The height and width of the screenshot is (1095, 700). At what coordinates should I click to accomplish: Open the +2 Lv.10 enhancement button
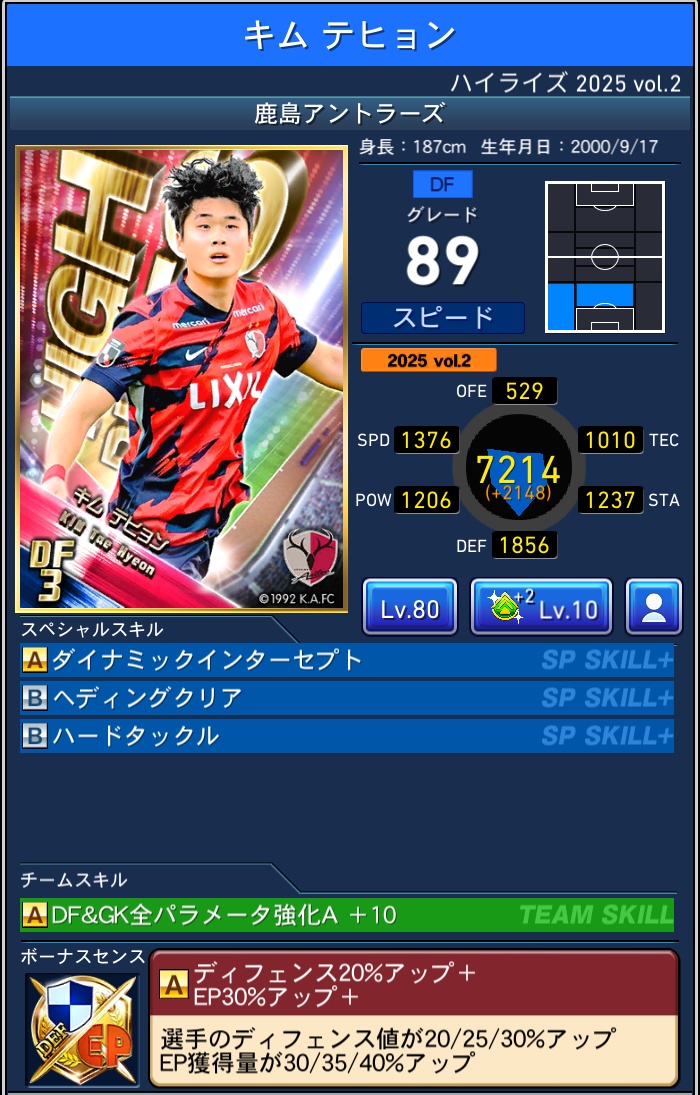540,607
